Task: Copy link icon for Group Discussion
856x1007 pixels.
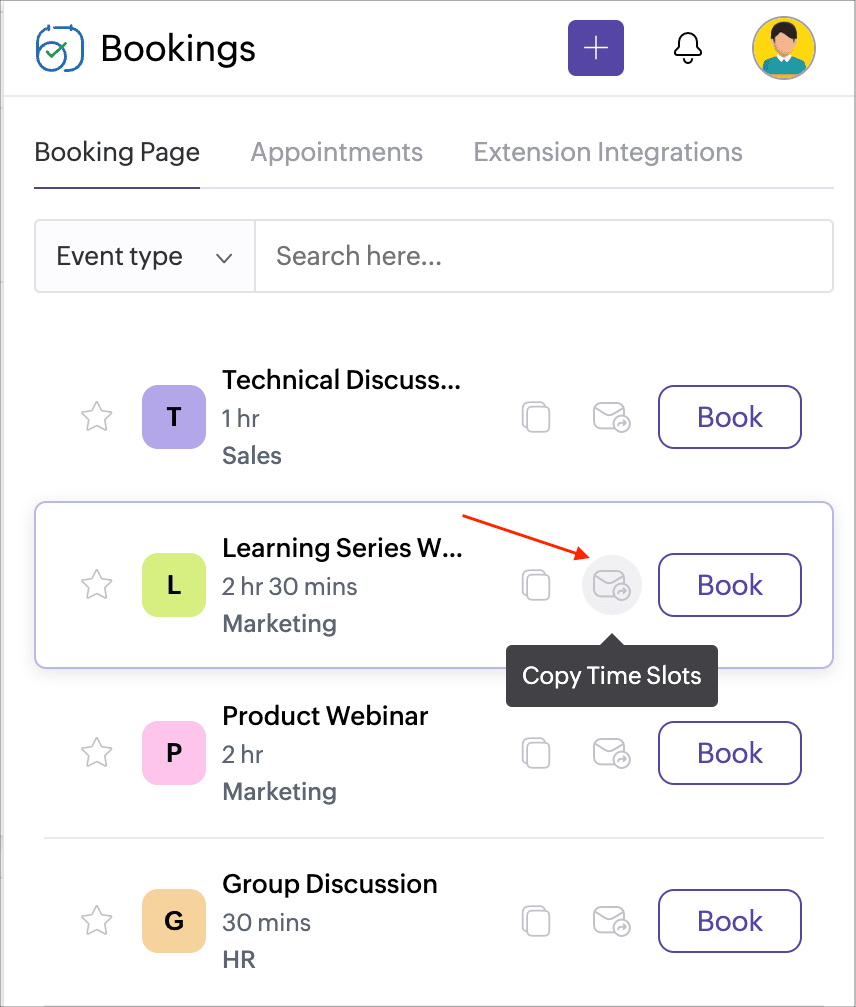Action: [x=537, y=920]
